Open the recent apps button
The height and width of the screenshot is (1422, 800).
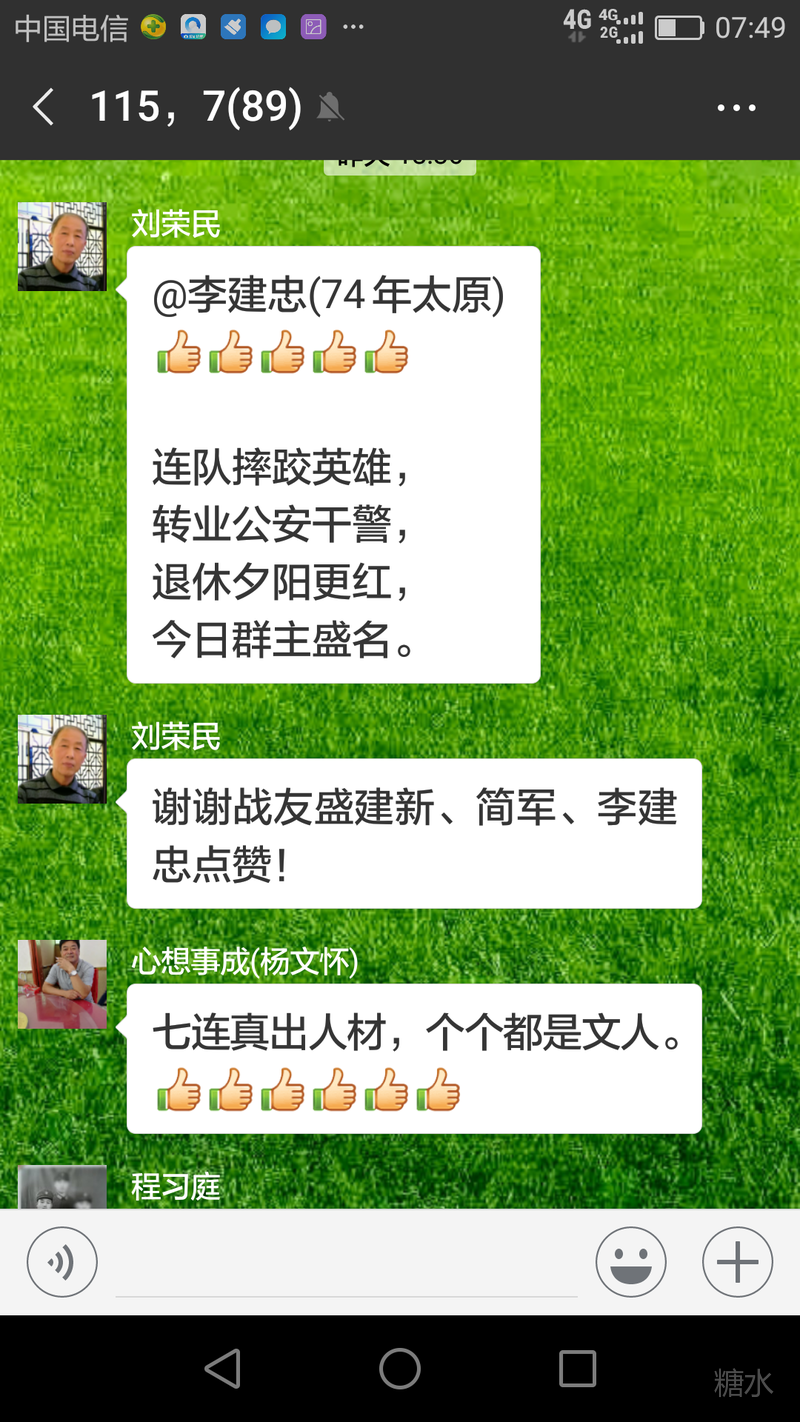(x=577, y=1368)
